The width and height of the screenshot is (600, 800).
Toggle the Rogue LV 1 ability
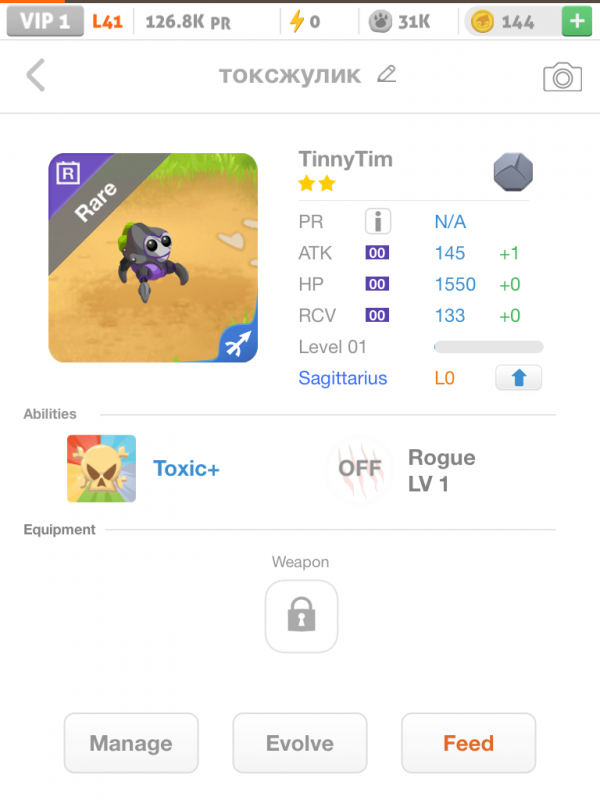(x=360, y=468)
